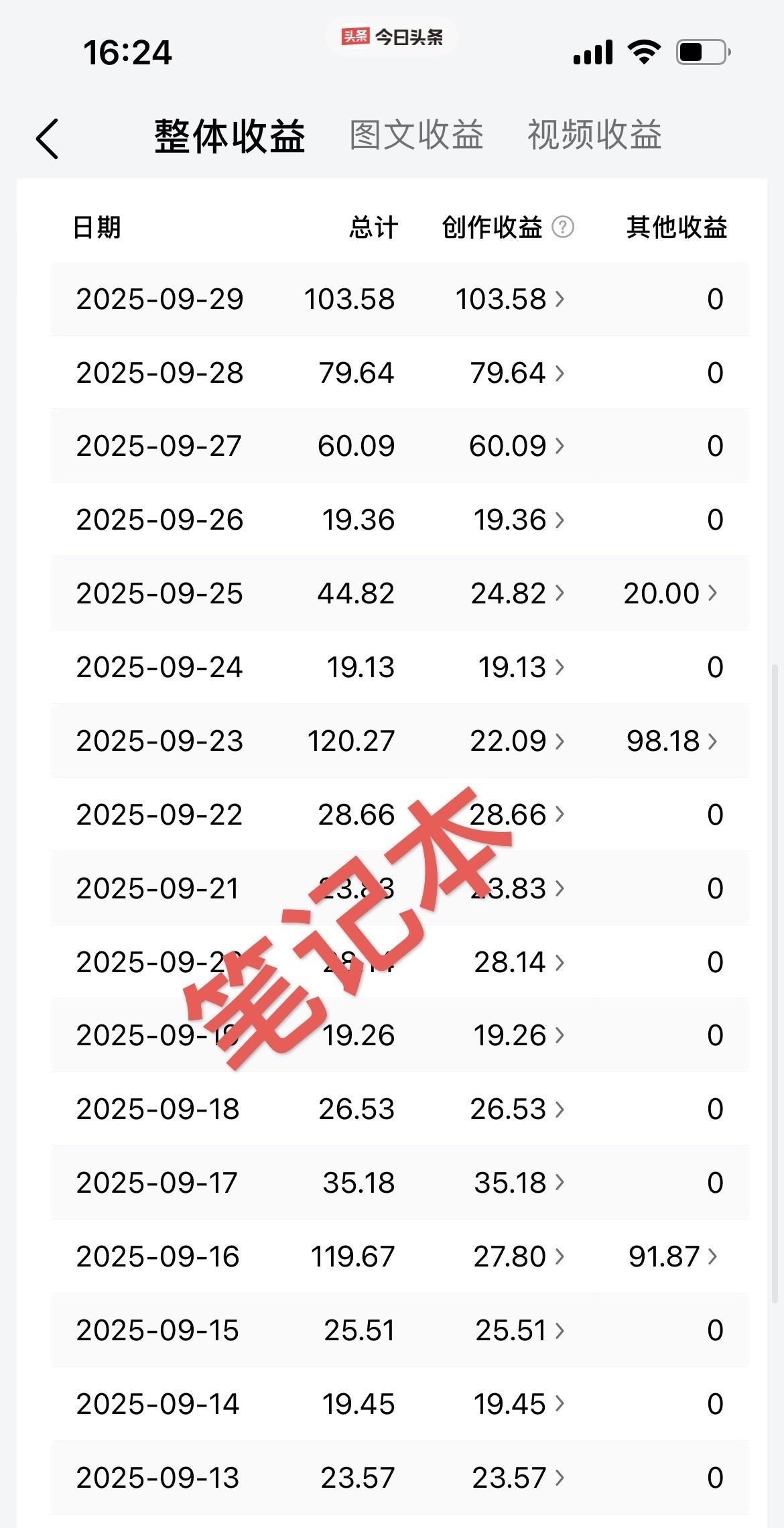This screenshot has height=1528, width=784.
Task: View 创作收益 24.82 for 2025-09-25
Action: (517, 593)
